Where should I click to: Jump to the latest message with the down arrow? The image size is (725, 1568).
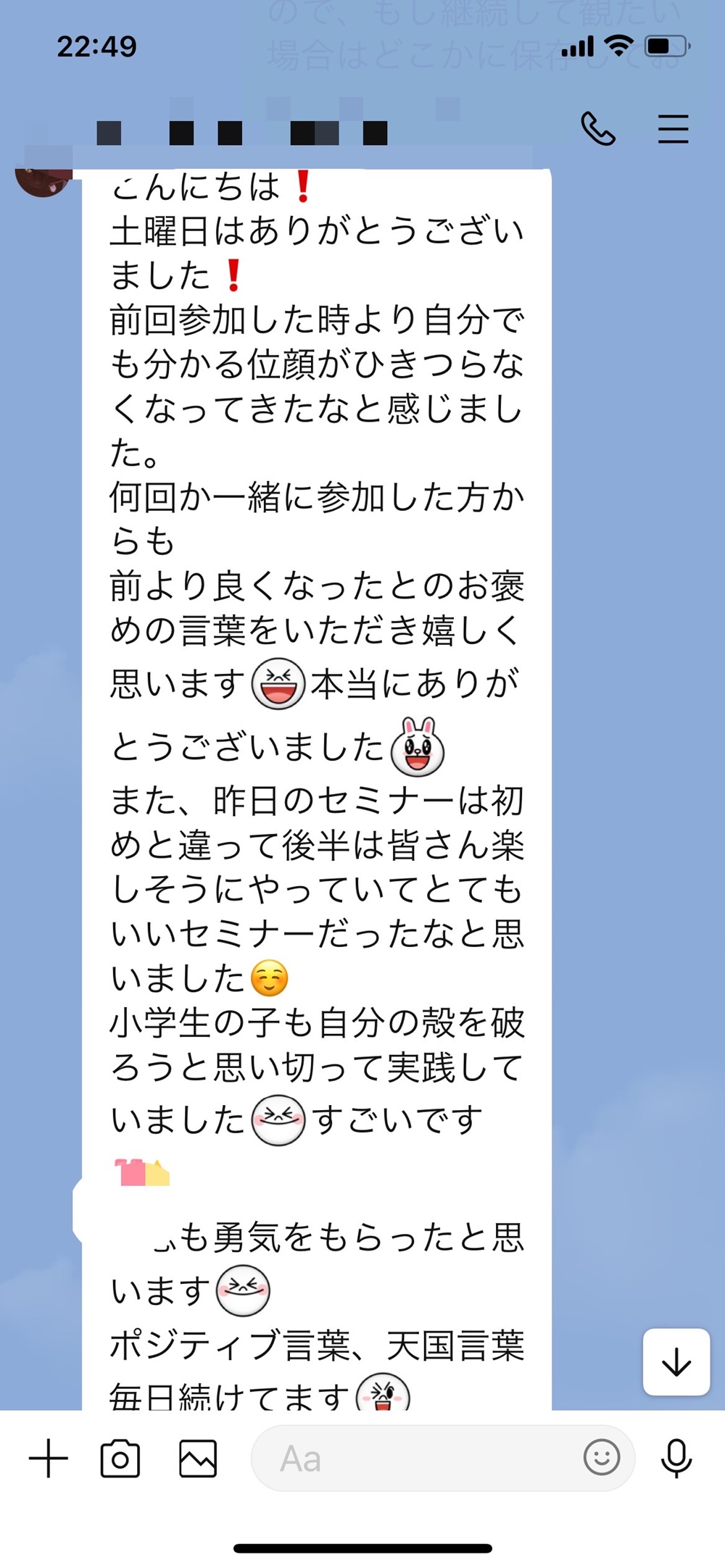[676, 1361]
